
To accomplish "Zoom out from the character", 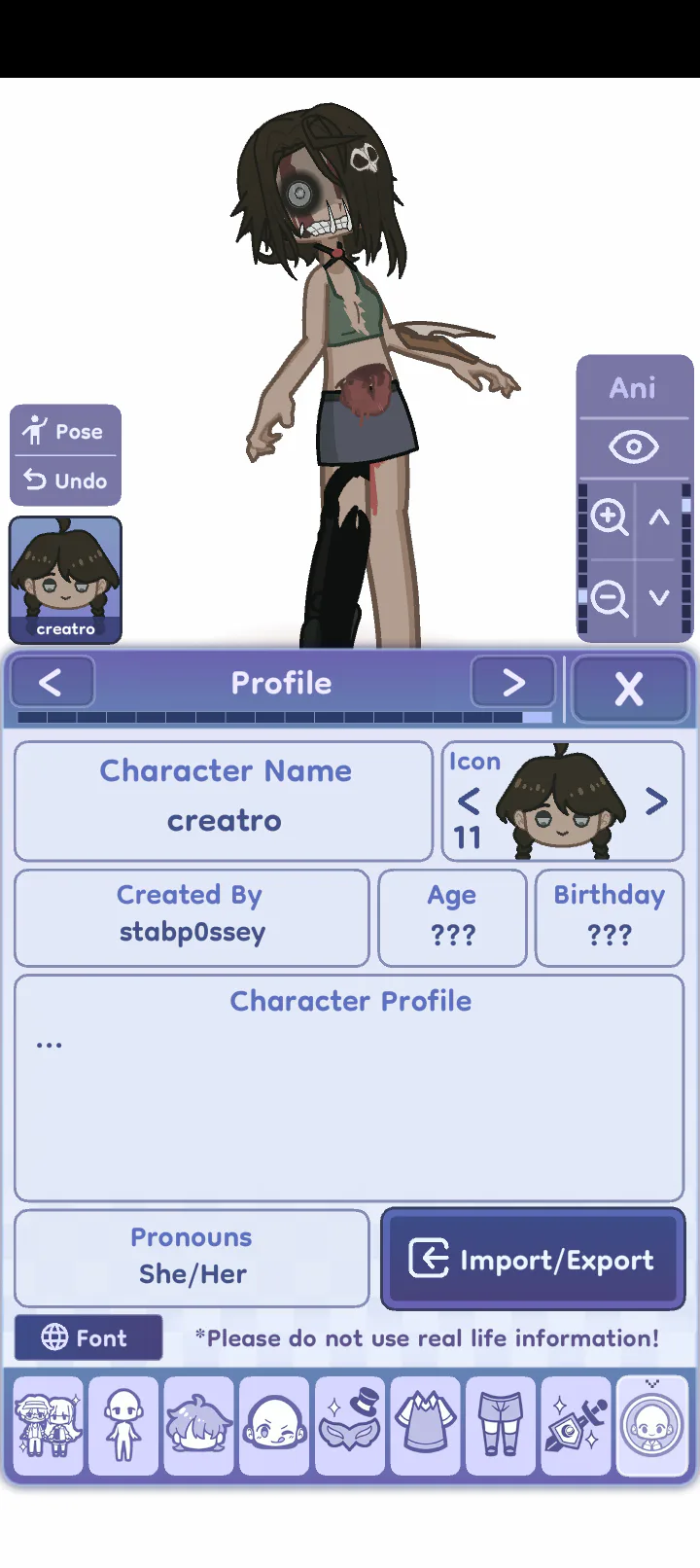I will [610, 598].
